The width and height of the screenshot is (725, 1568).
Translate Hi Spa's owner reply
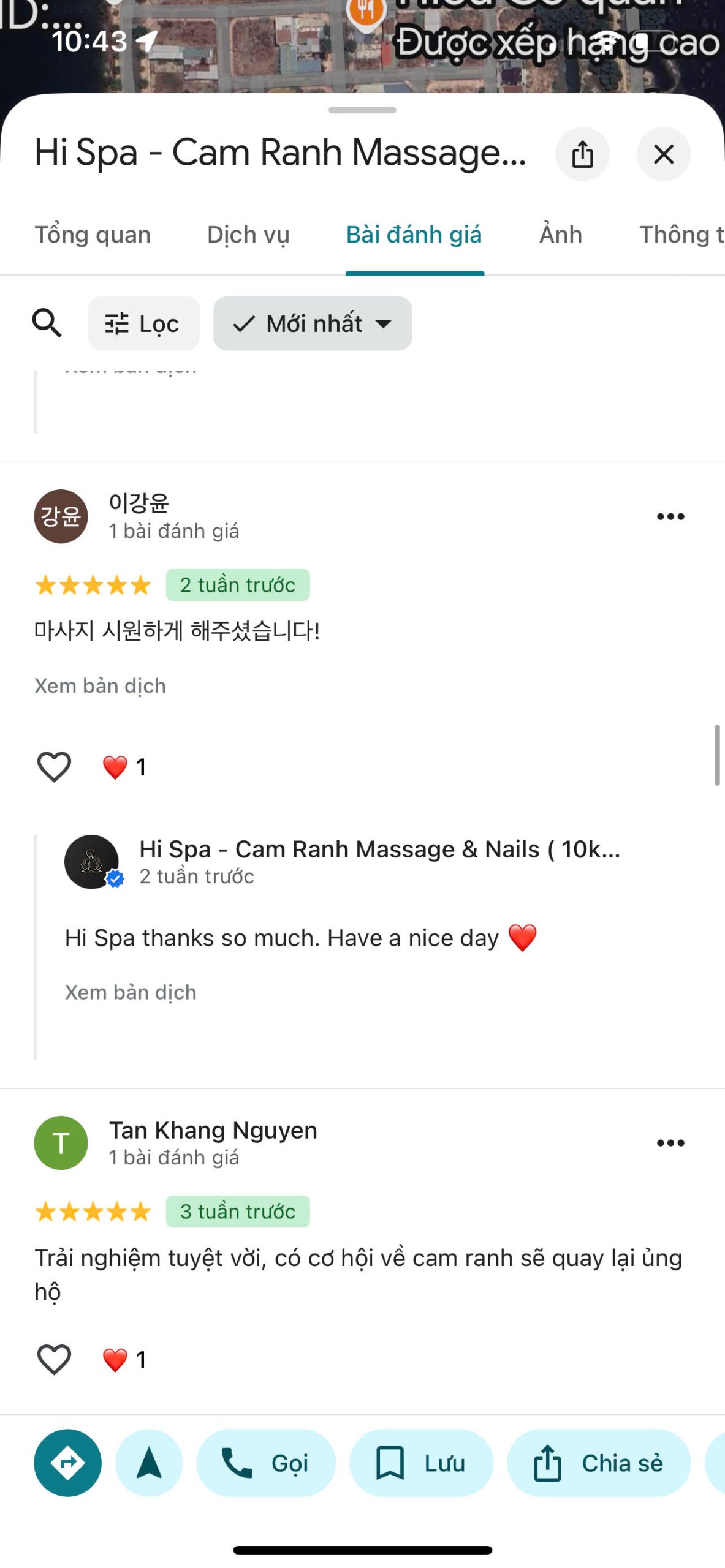click(x=131, y=992)
